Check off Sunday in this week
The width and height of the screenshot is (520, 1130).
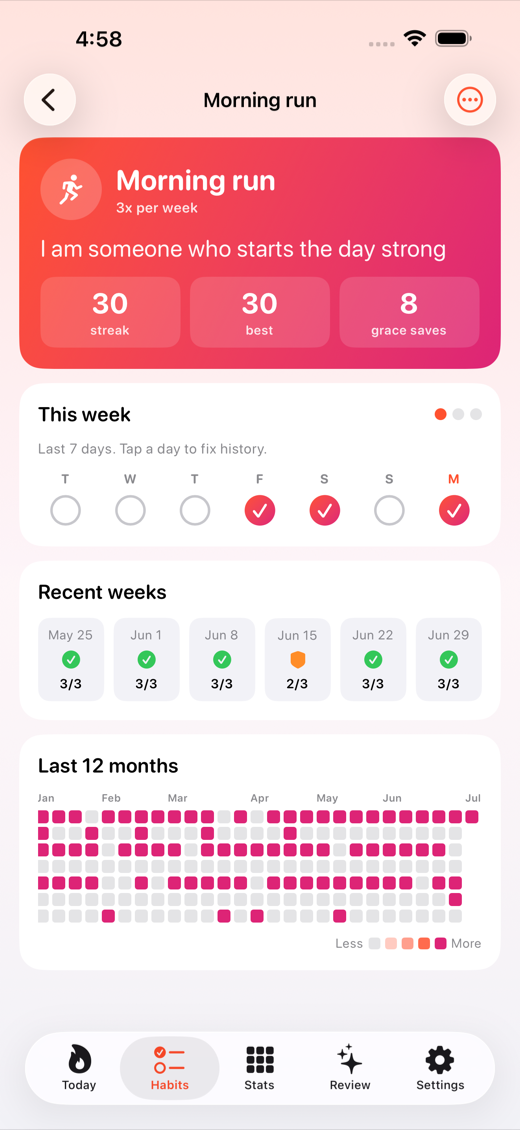point(390,511)
